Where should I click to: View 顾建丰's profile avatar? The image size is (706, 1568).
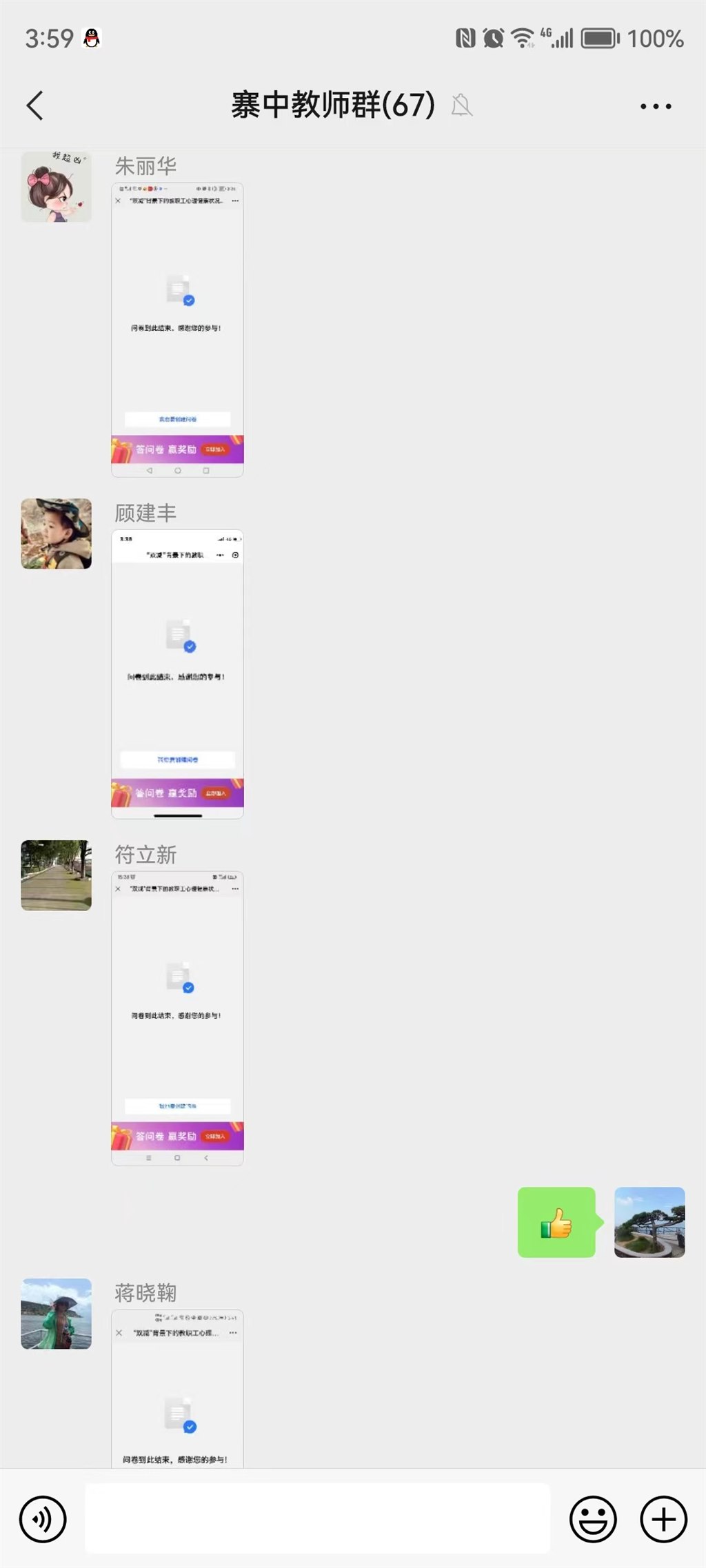click(x=56, y=533)
